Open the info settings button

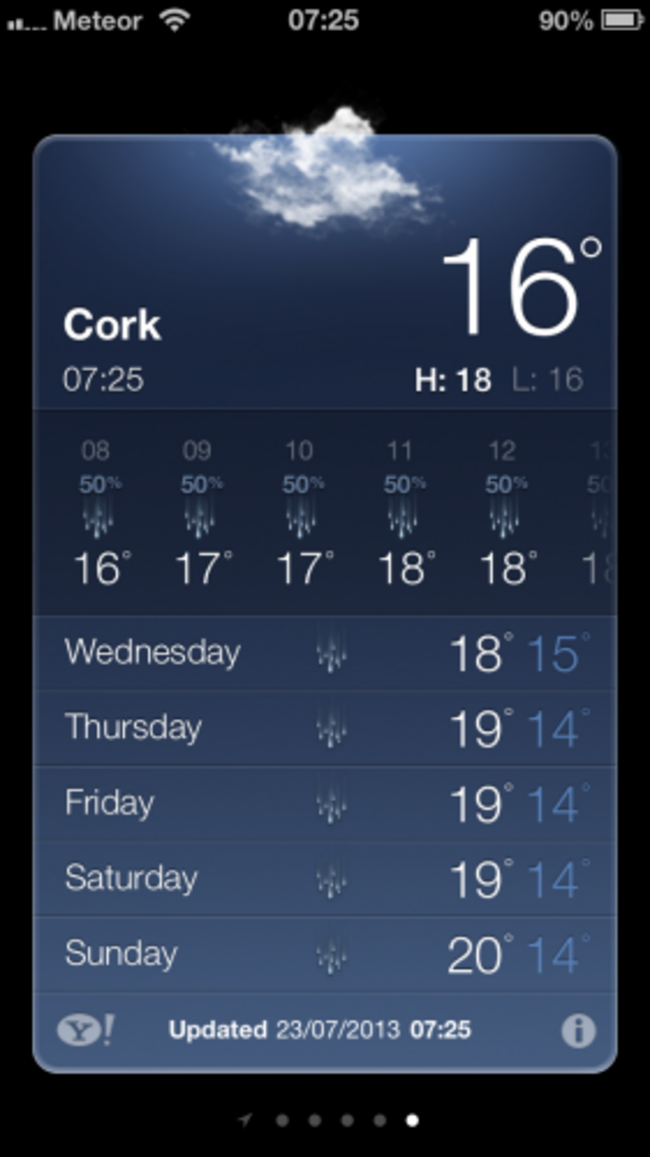click(x=578, y=1030)
